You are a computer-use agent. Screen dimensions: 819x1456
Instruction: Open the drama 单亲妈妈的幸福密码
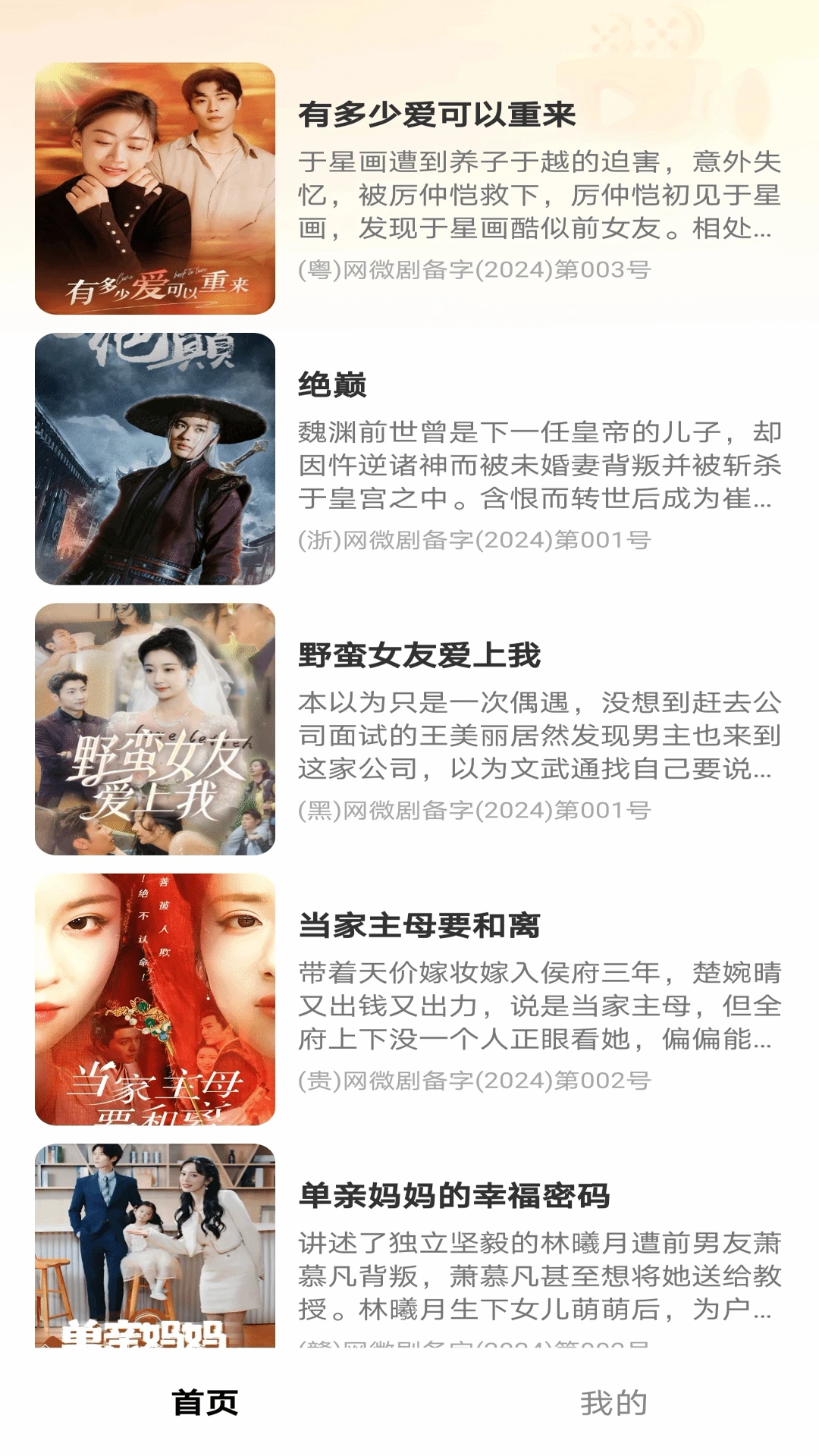point(453,1196)
